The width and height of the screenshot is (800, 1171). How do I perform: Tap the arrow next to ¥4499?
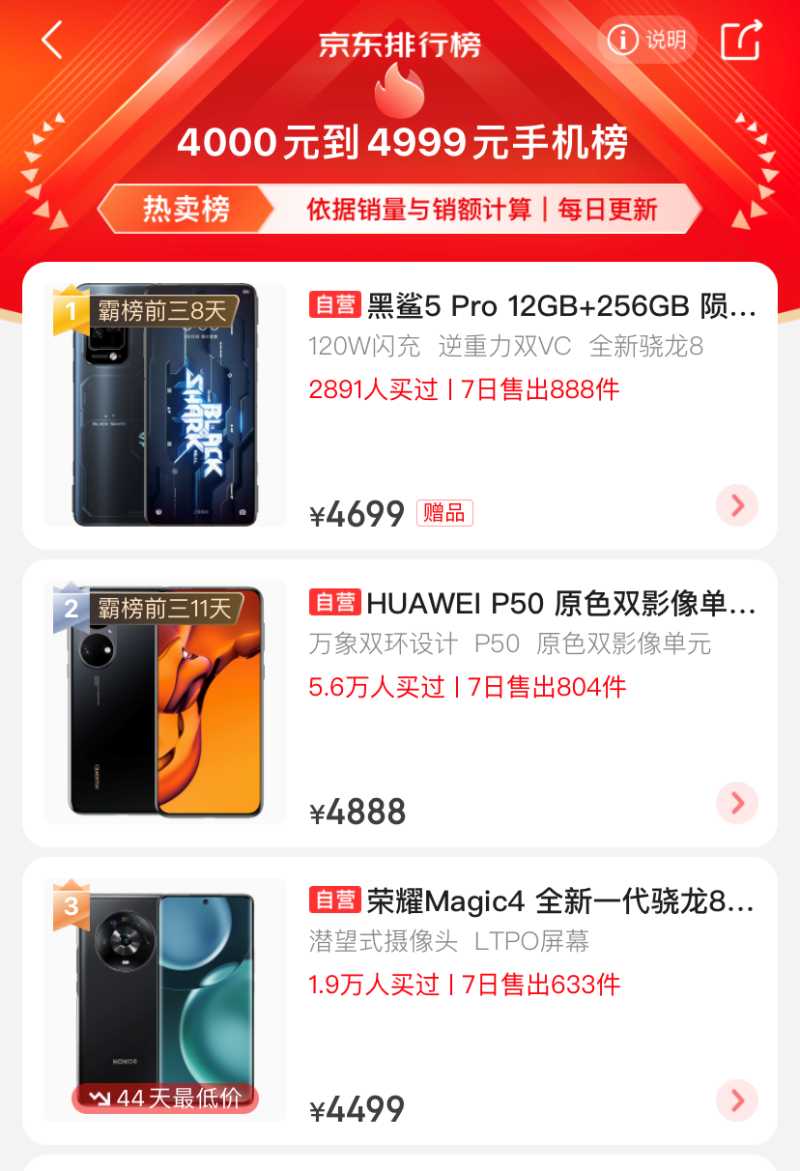[737, 1101]
